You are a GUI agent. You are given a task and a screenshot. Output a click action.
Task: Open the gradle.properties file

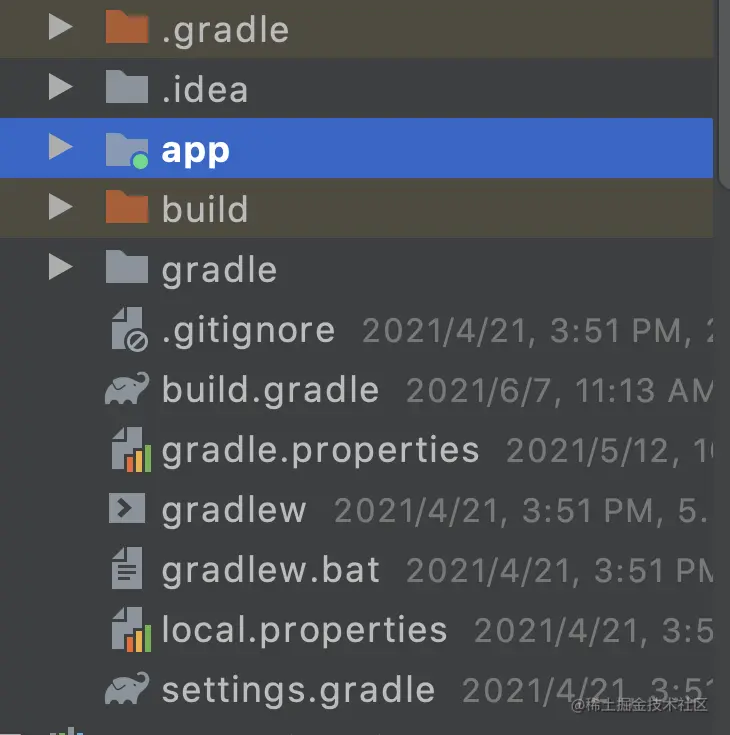point(320,450)
